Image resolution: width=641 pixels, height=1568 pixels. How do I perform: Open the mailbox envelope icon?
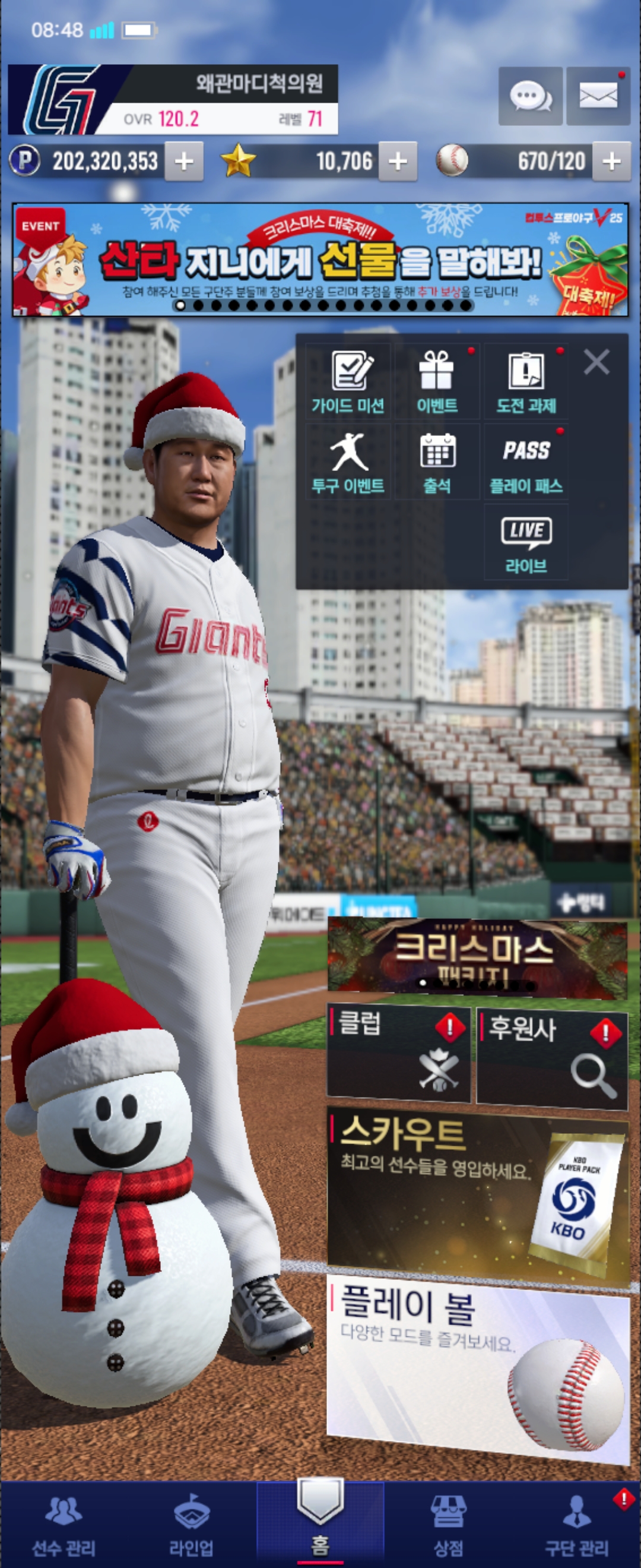pos(598,96)
